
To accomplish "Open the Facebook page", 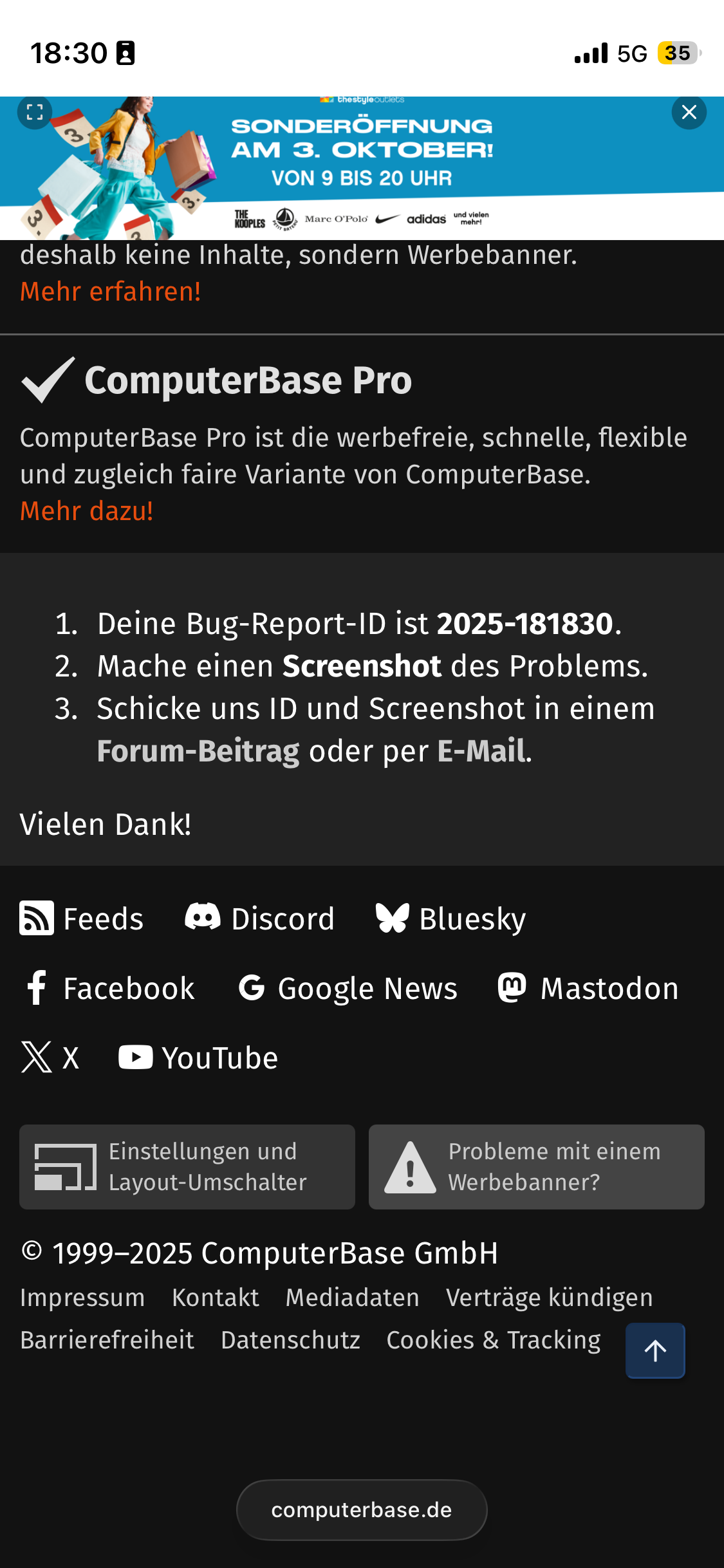I will (x=110, y=988).
